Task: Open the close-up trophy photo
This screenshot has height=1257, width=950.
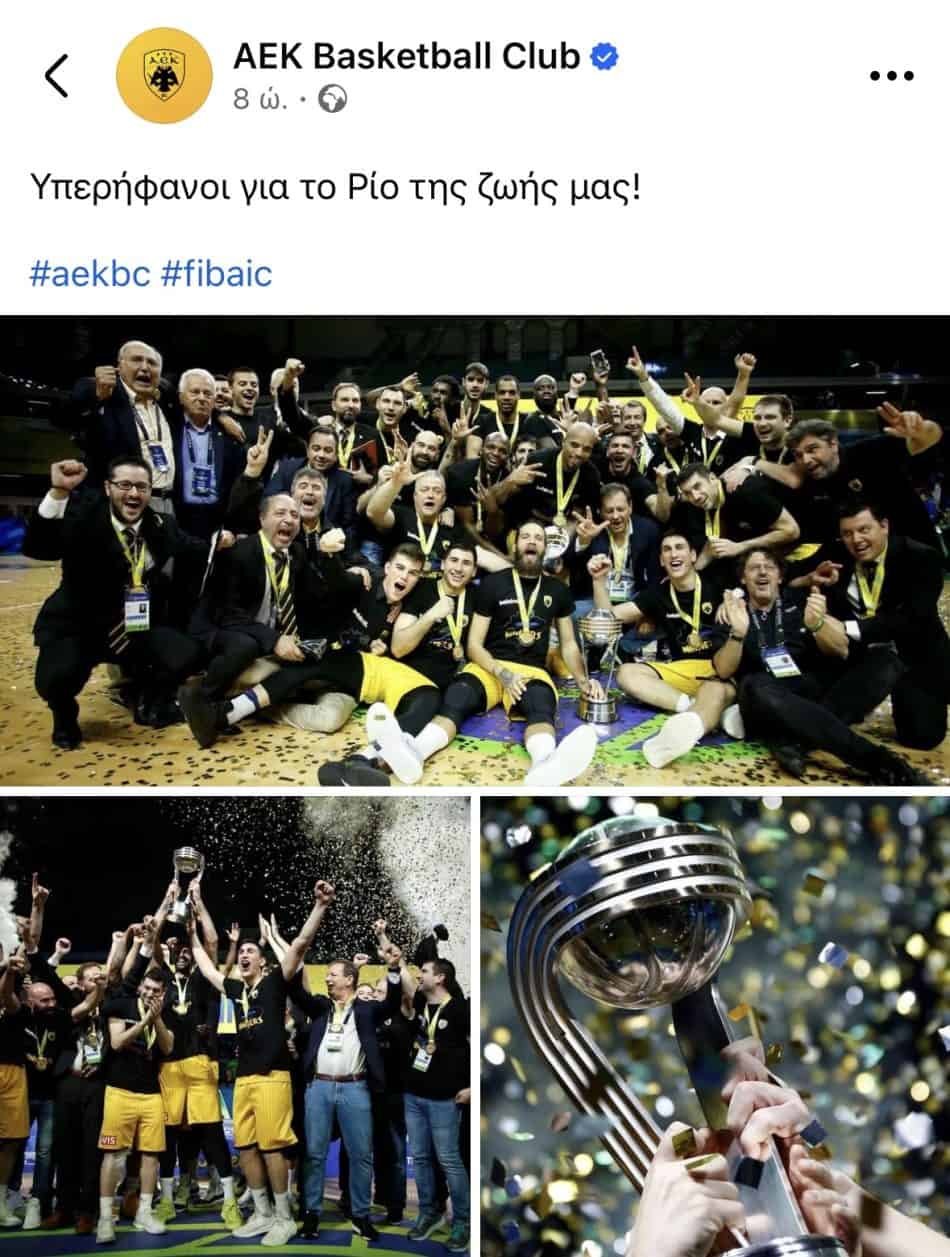Action: [x=715, y=1025]
